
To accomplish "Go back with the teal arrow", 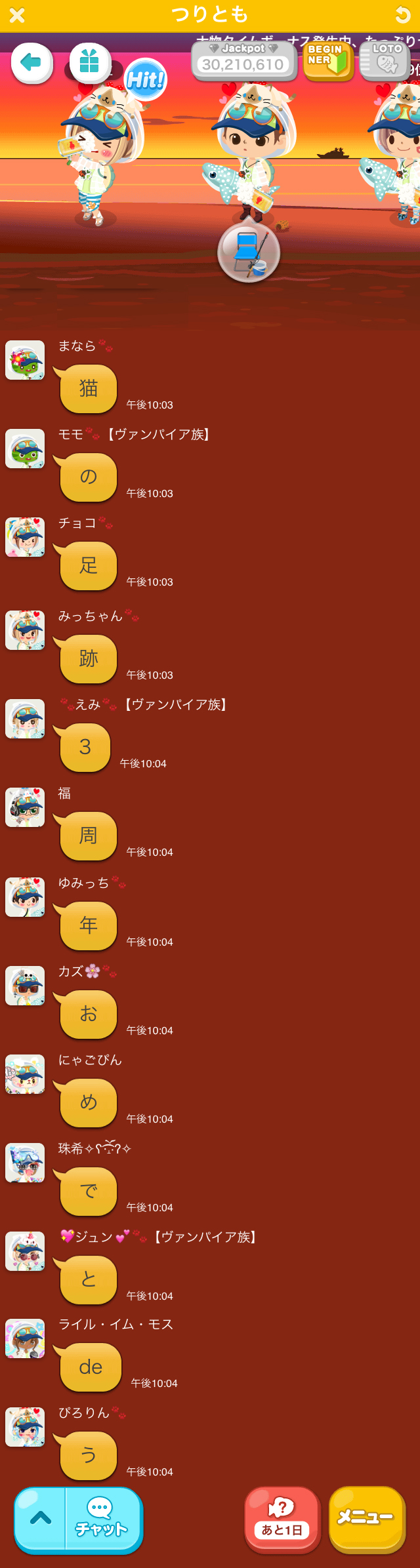I will [x=31, y=63].
